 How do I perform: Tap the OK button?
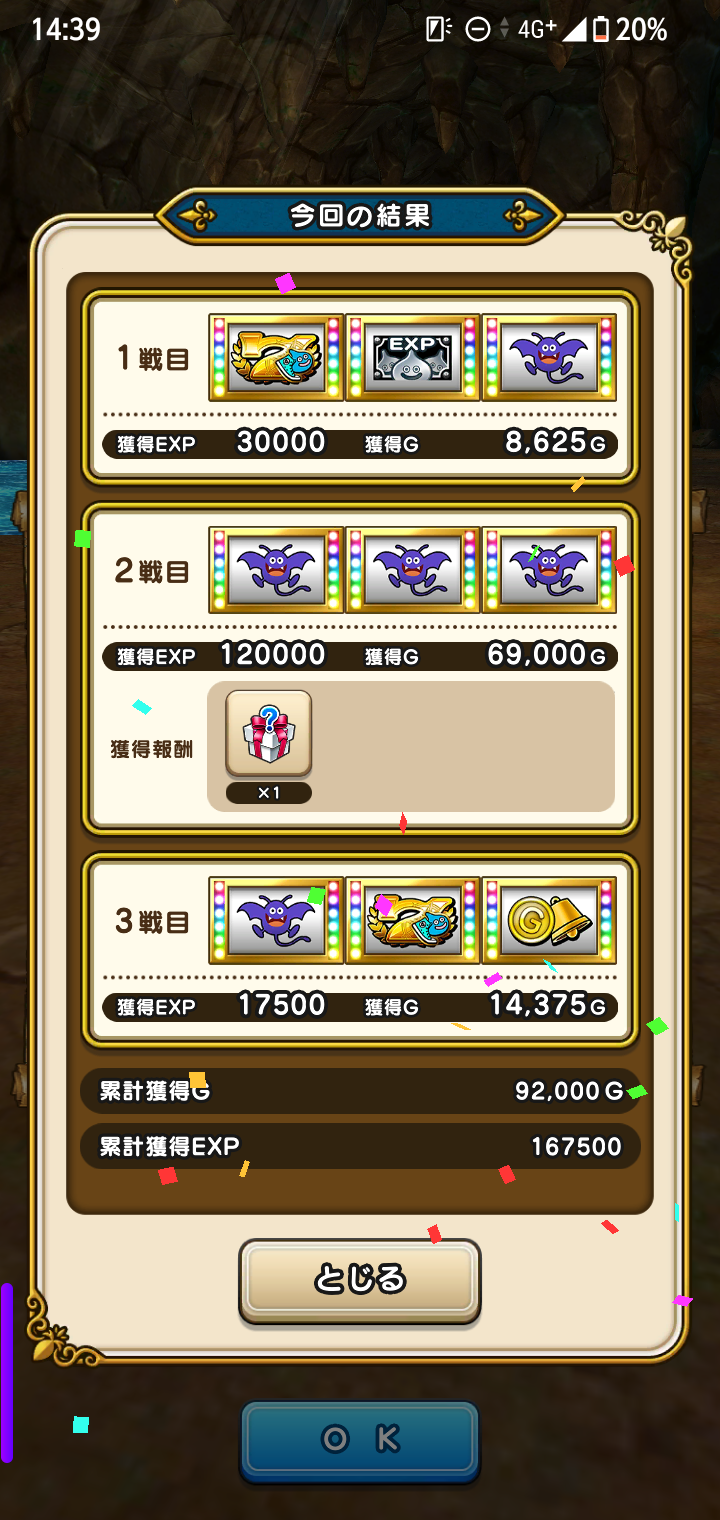pyautogui.click(x=360, y=1440)
